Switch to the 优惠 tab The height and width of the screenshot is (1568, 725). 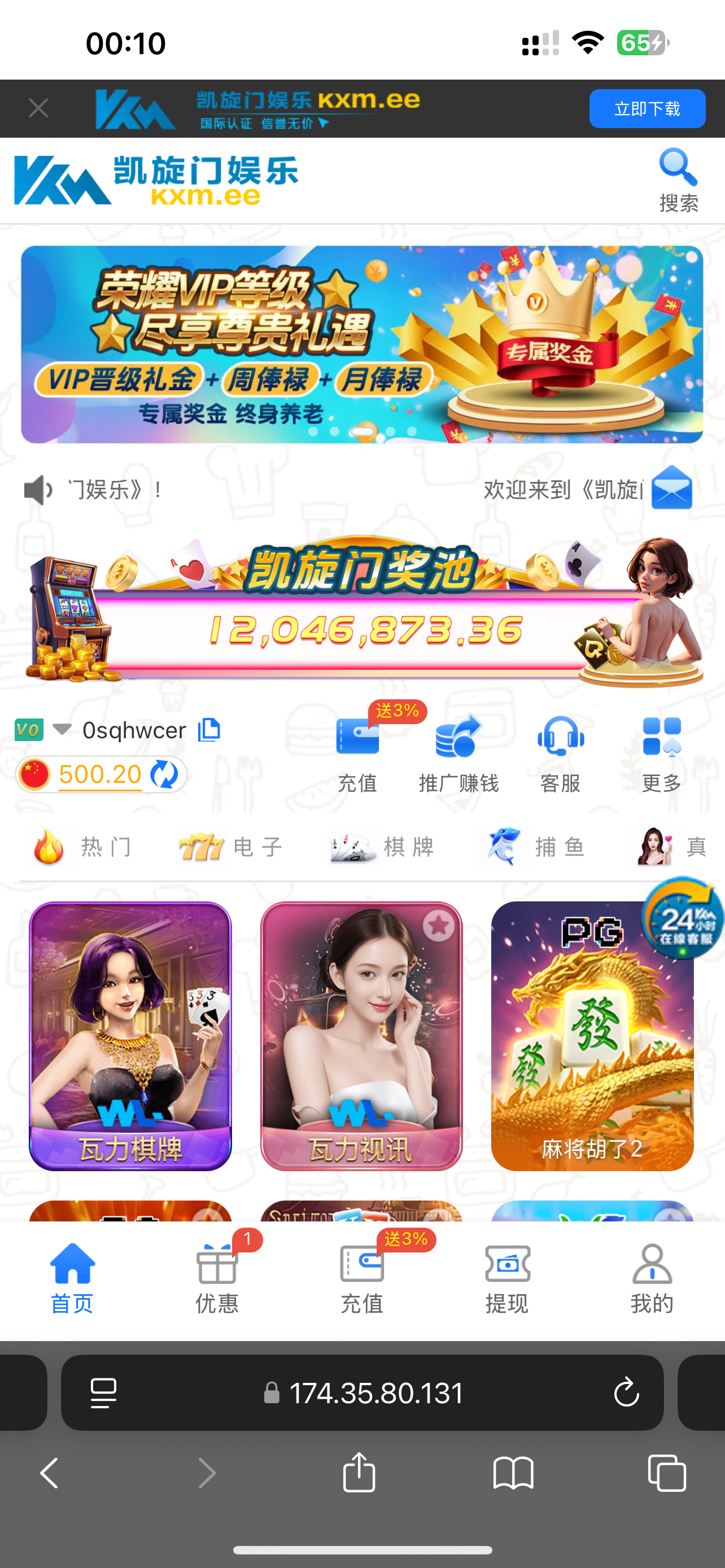click(217, 1278)
